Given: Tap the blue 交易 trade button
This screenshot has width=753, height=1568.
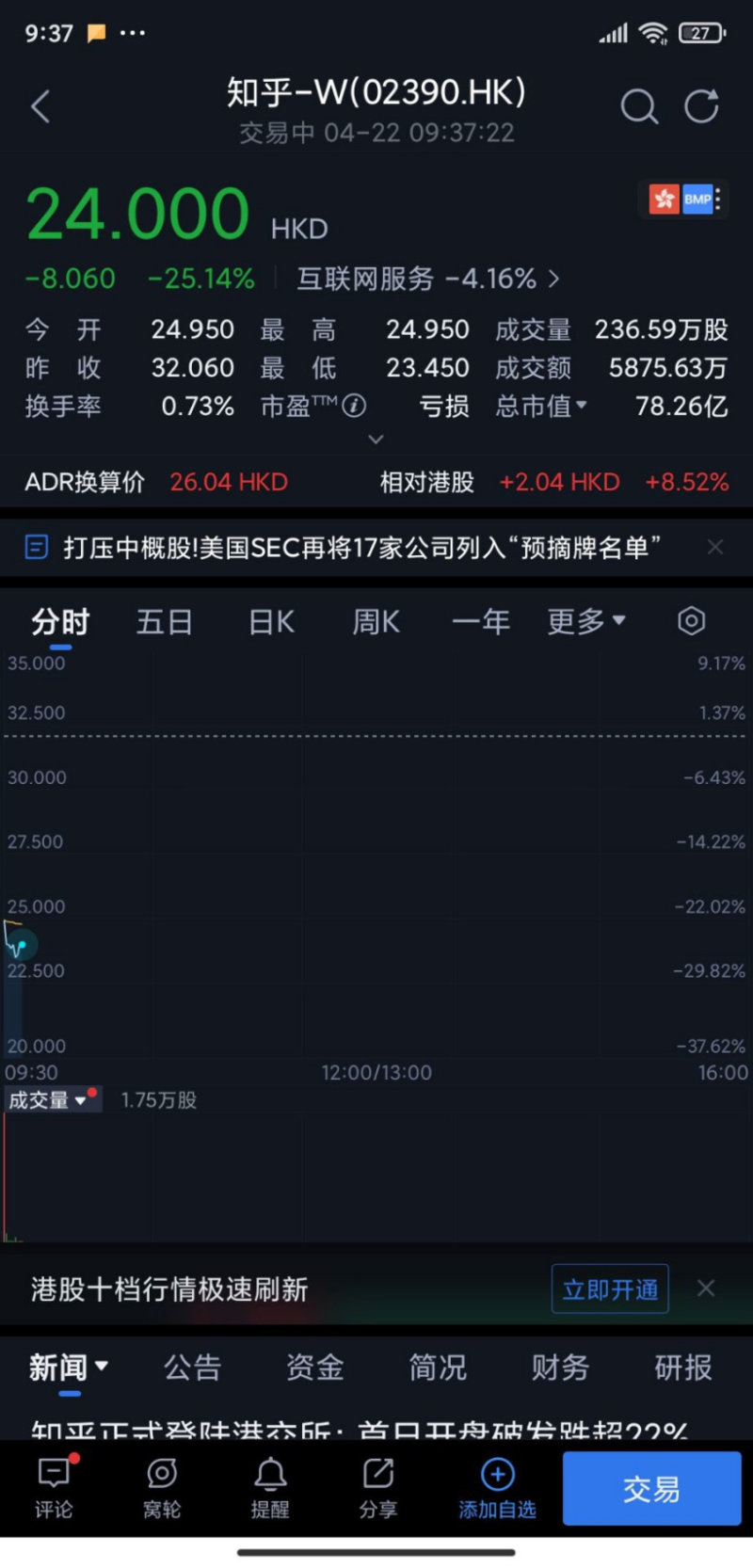Looking at the screenshot, I should [x=651, y=1488].
